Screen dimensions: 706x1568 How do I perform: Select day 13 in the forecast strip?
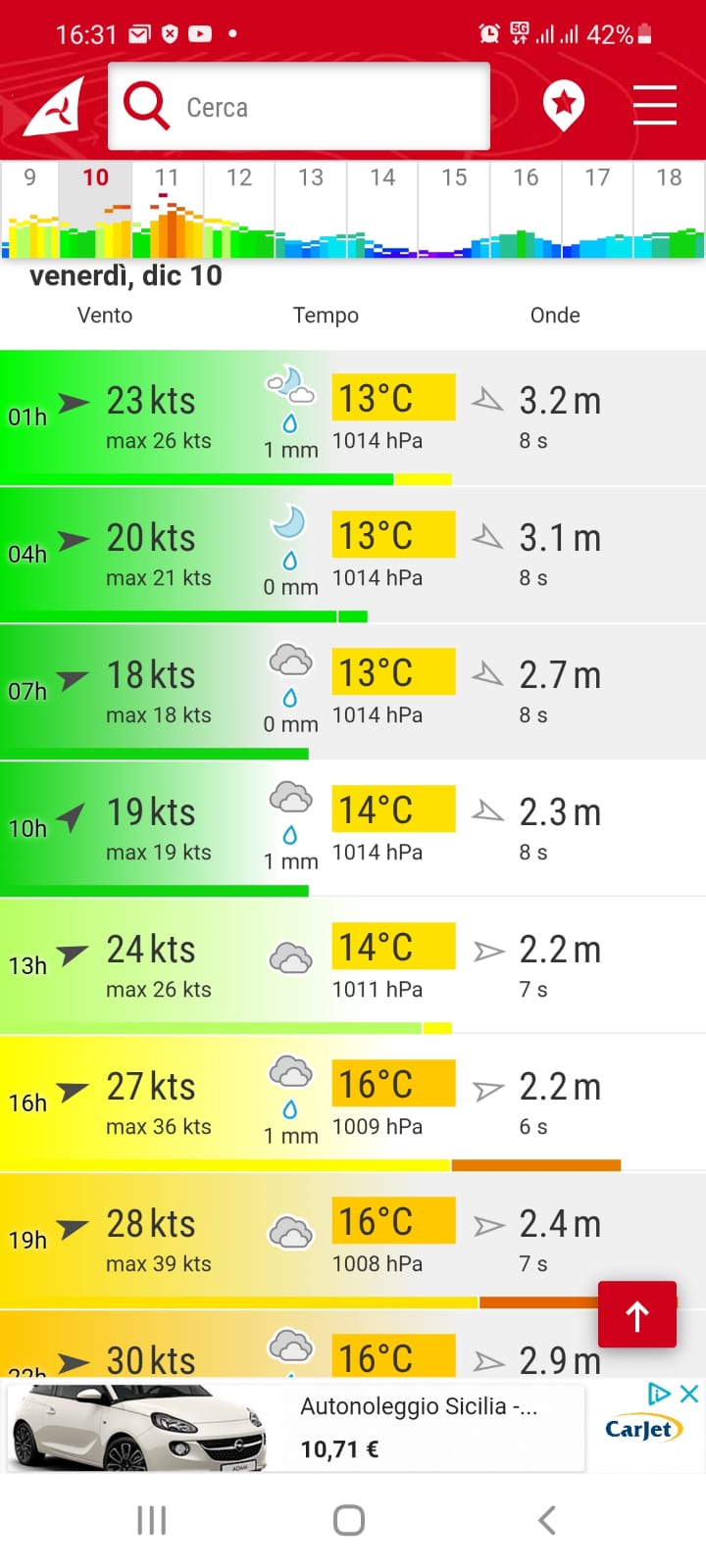click(x=311, y=208)
